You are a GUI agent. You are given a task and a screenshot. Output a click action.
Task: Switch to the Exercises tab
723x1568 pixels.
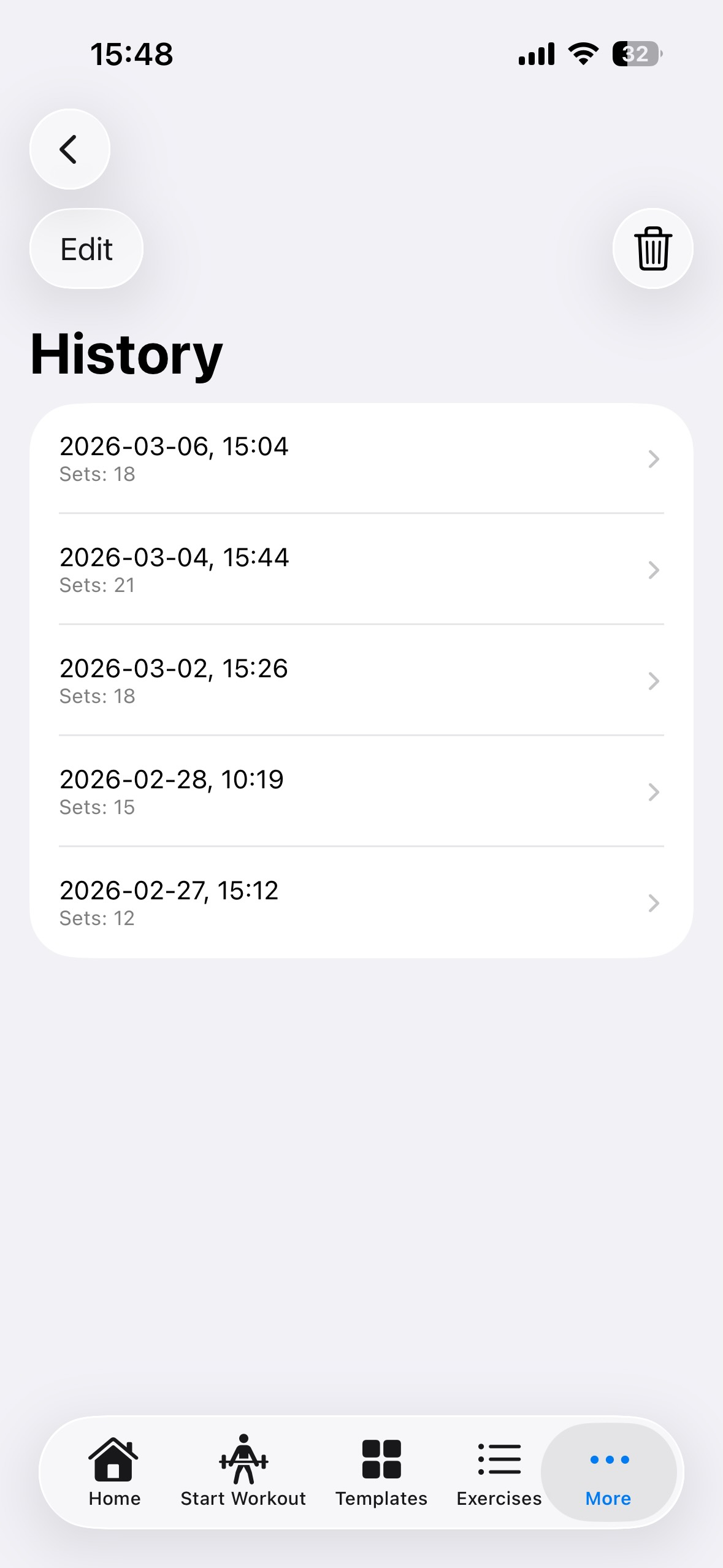[x=499, y=1472]
